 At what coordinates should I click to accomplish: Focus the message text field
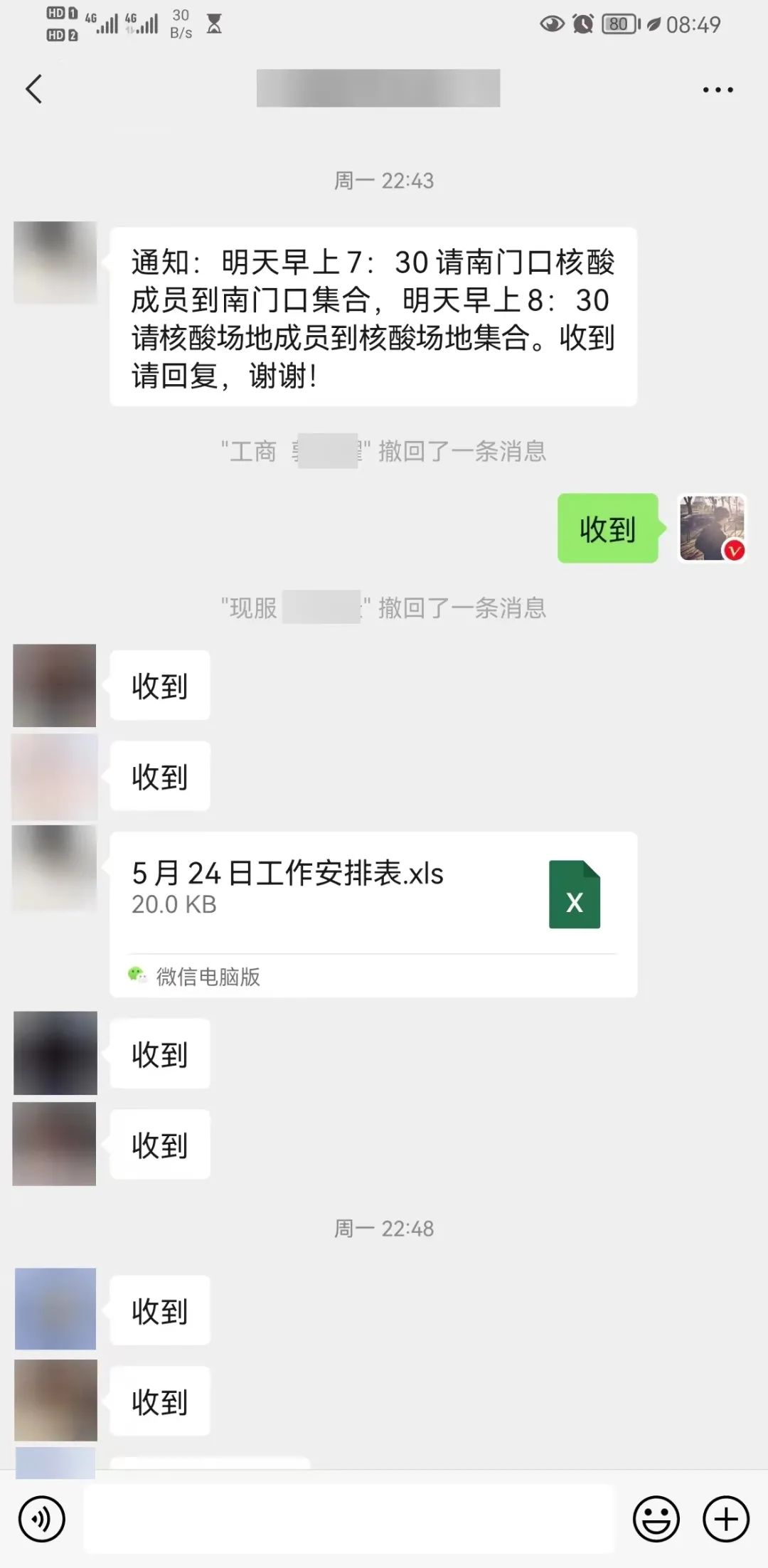point(348,1519)
